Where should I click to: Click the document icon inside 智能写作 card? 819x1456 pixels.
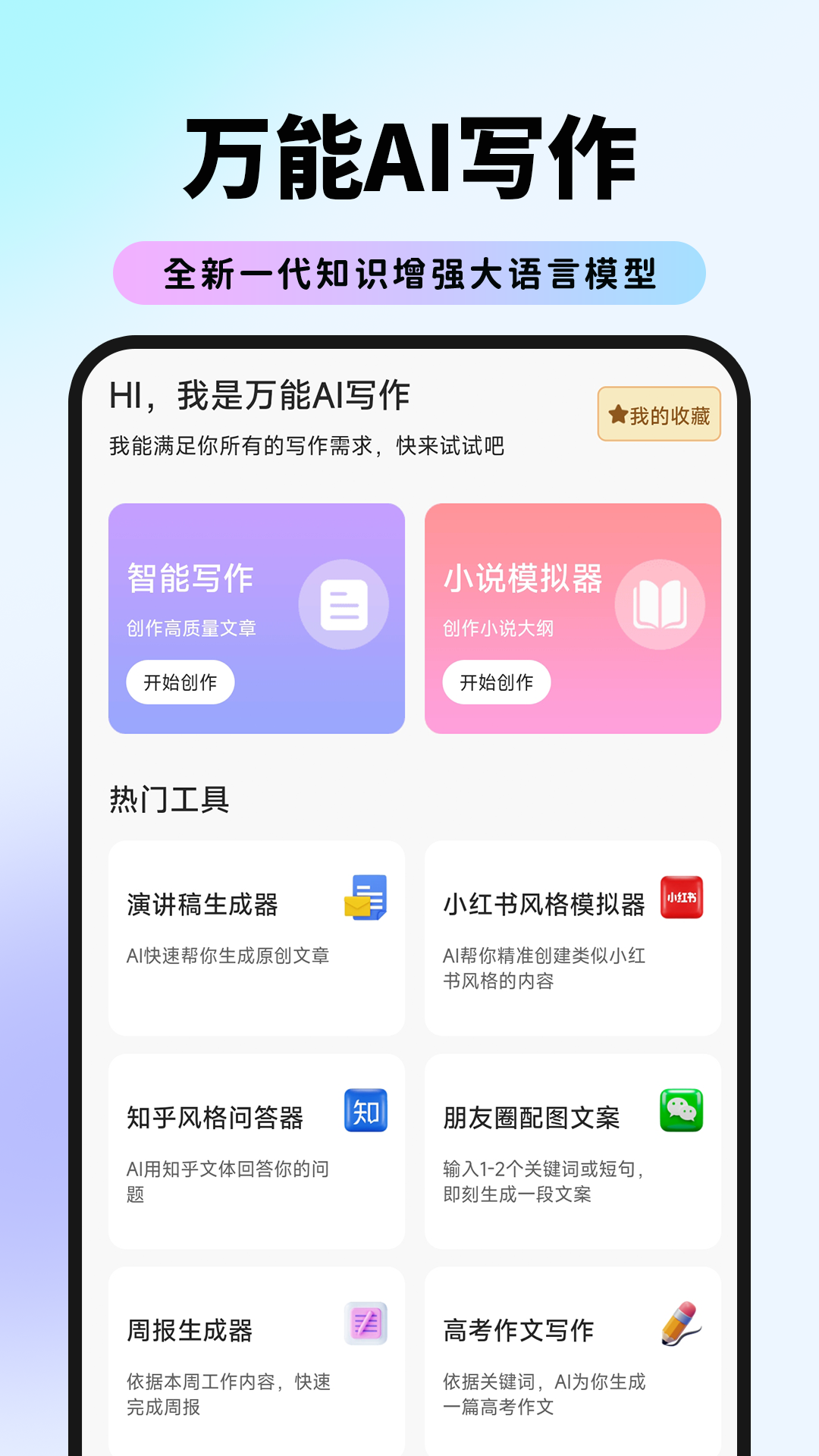click(344, 604)
